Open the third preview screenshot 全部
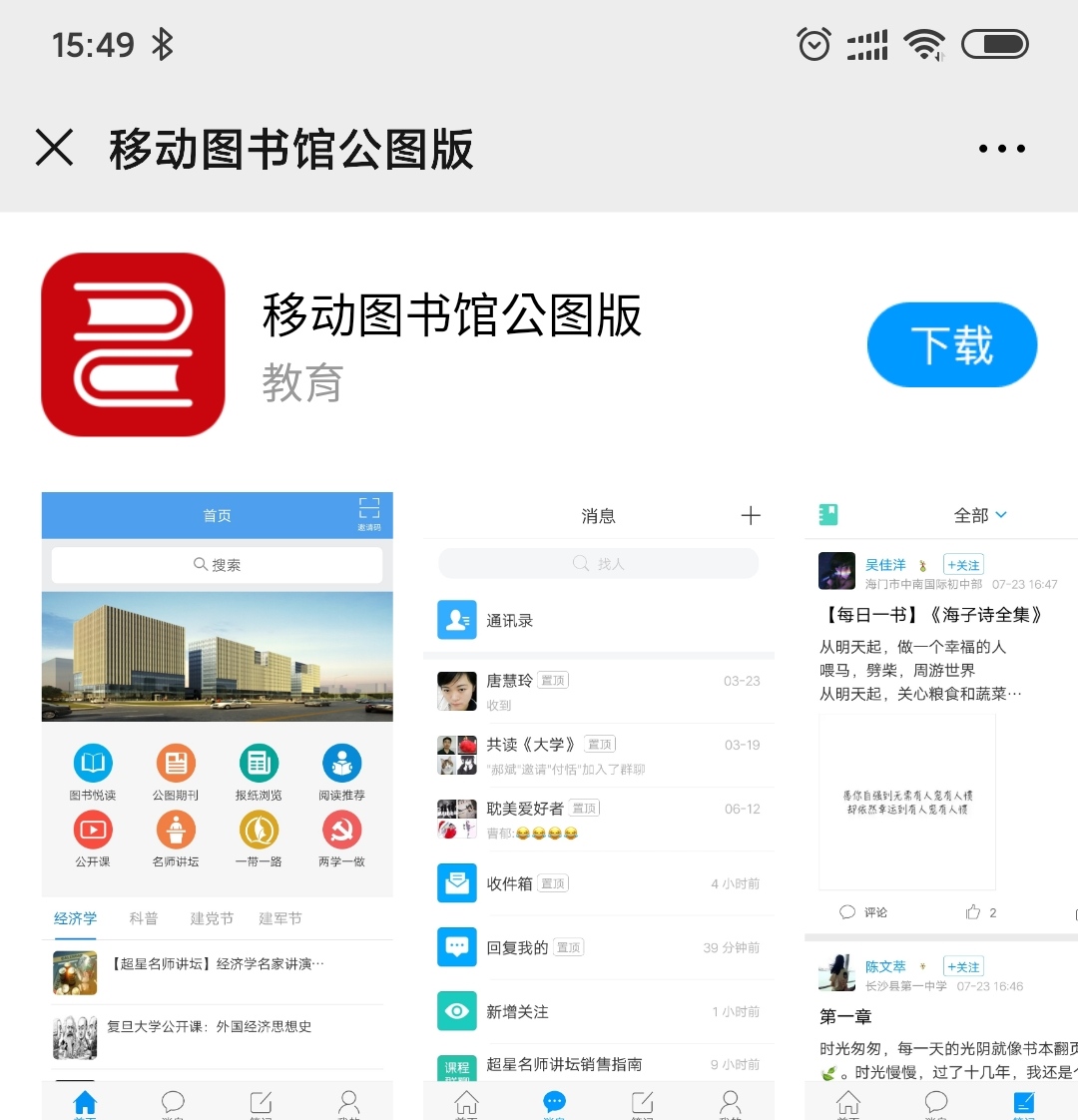The width and height of the screenshot is (1078, 1120). 940,804
